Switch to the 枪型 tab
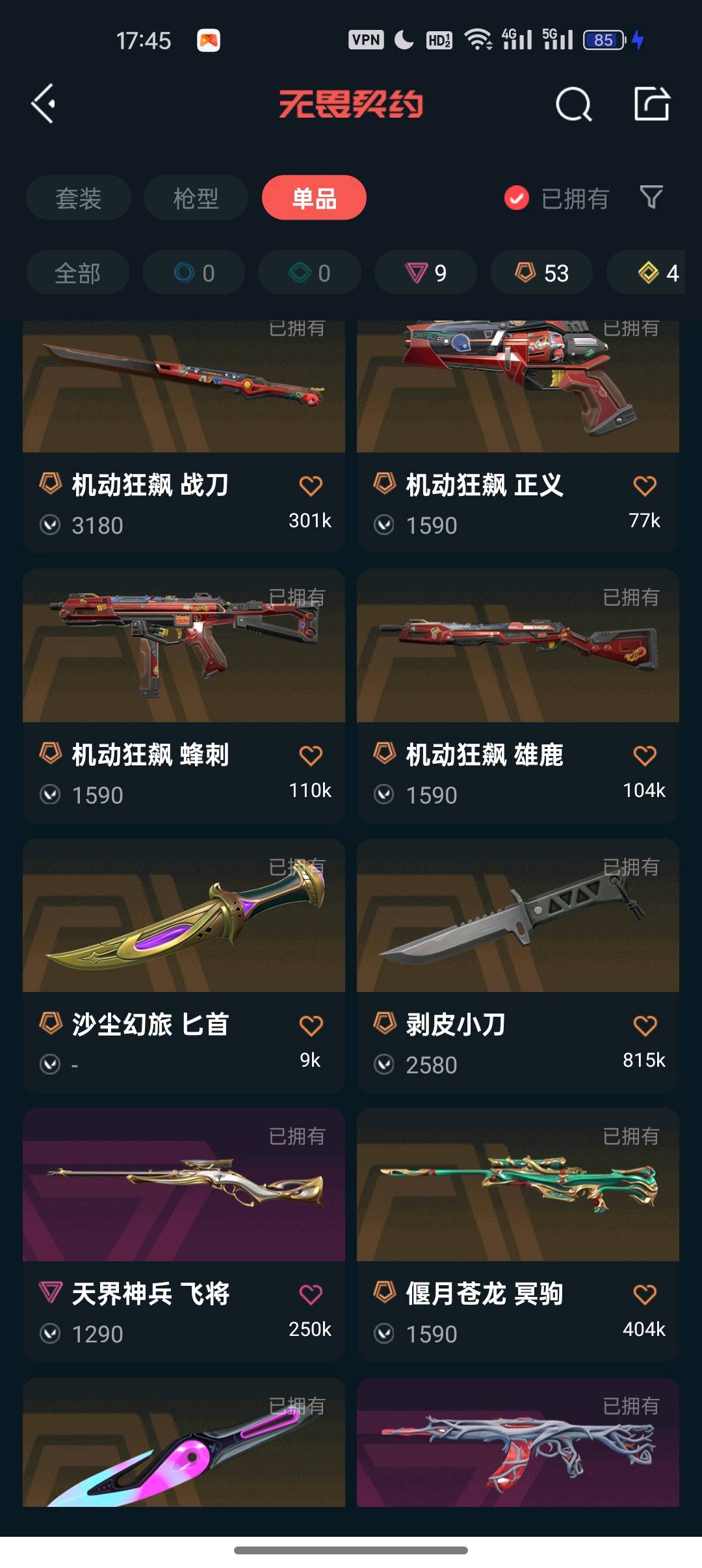 [x=196, y=198]
